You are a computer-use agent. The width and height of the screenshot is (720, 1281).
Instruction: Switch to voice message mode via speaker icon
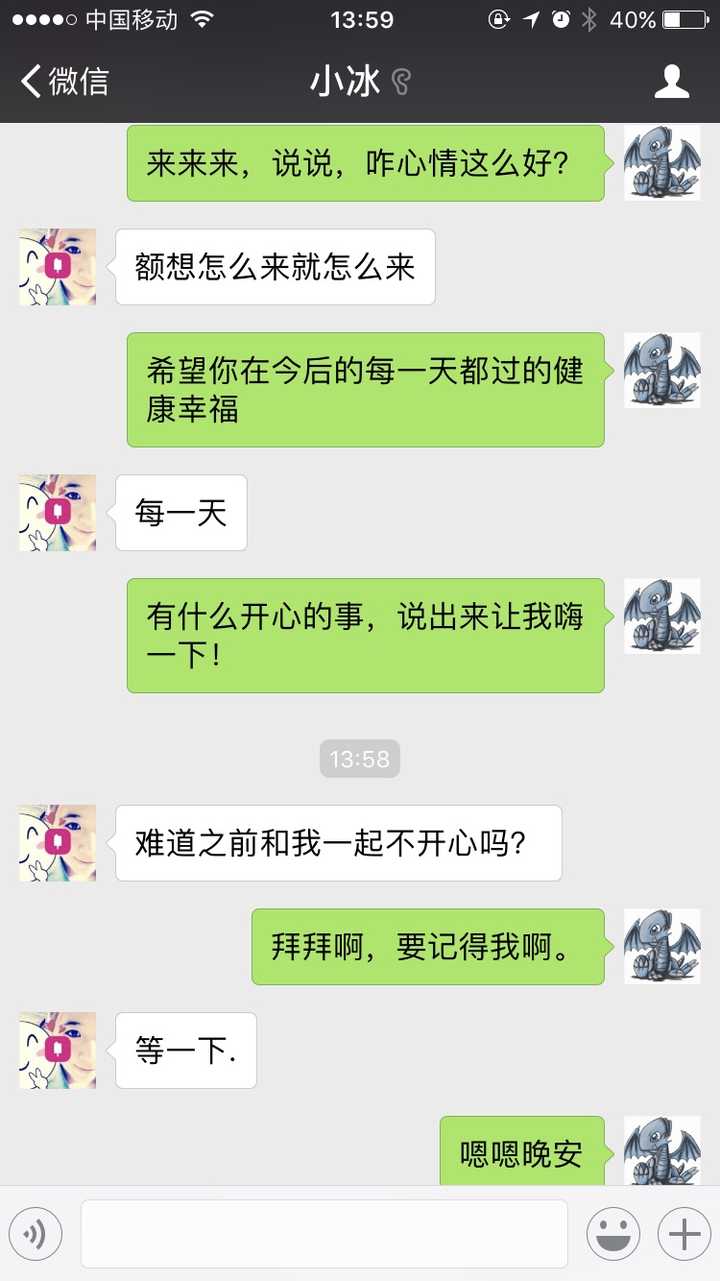click(x=36, y=1234)
